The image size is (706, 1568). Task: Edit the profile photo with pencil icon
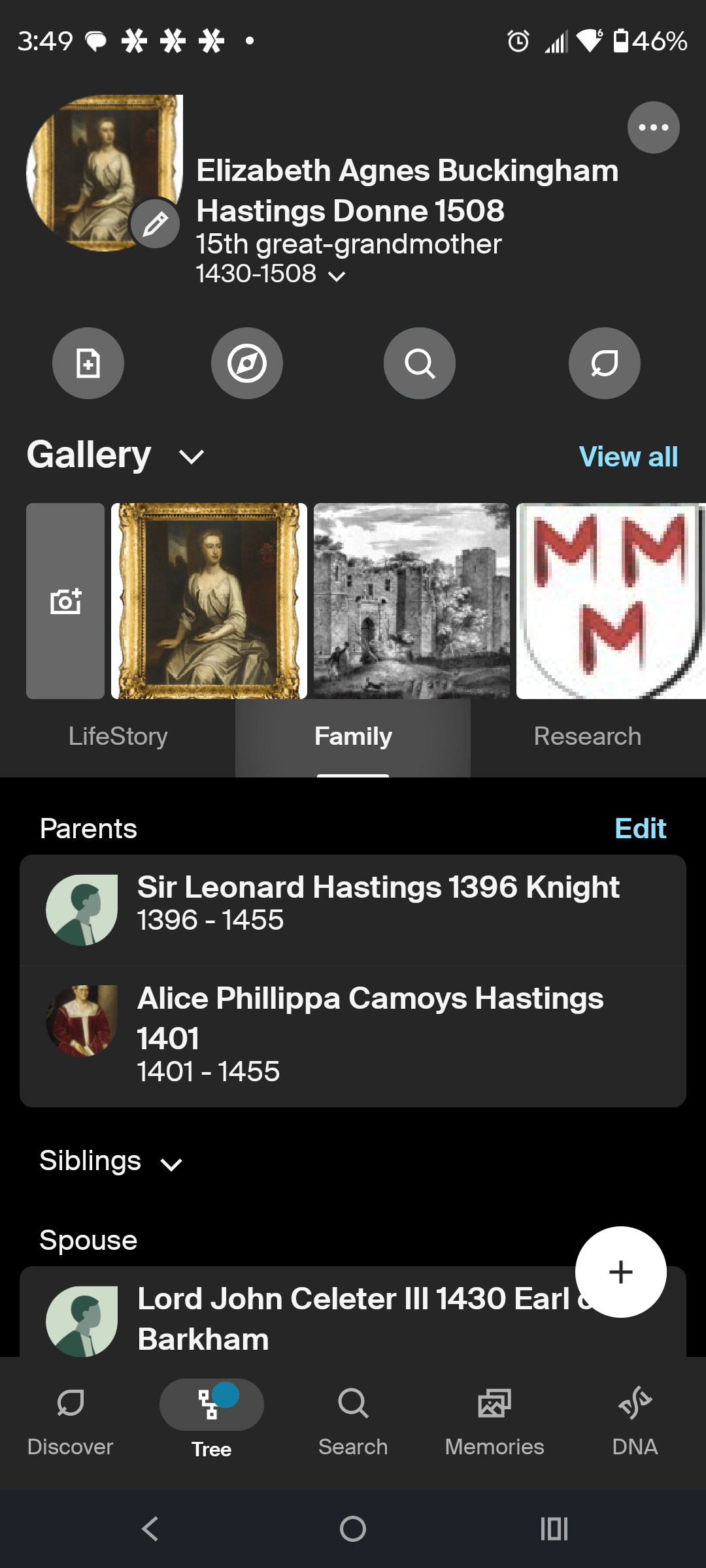click(154, 223)
